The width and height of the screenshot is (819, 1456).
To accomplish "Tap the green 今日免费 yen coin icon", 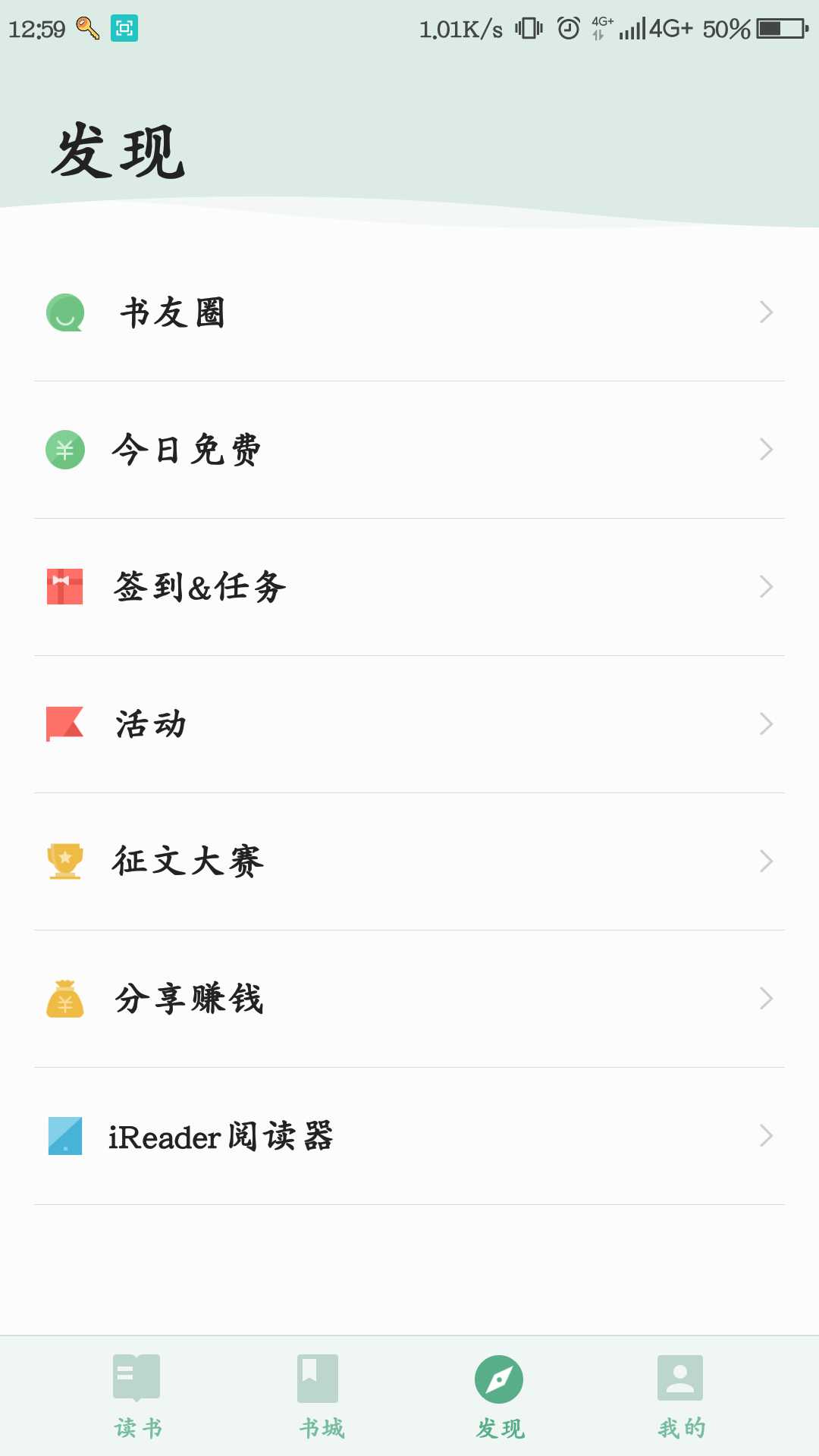I will coord(64,449).
